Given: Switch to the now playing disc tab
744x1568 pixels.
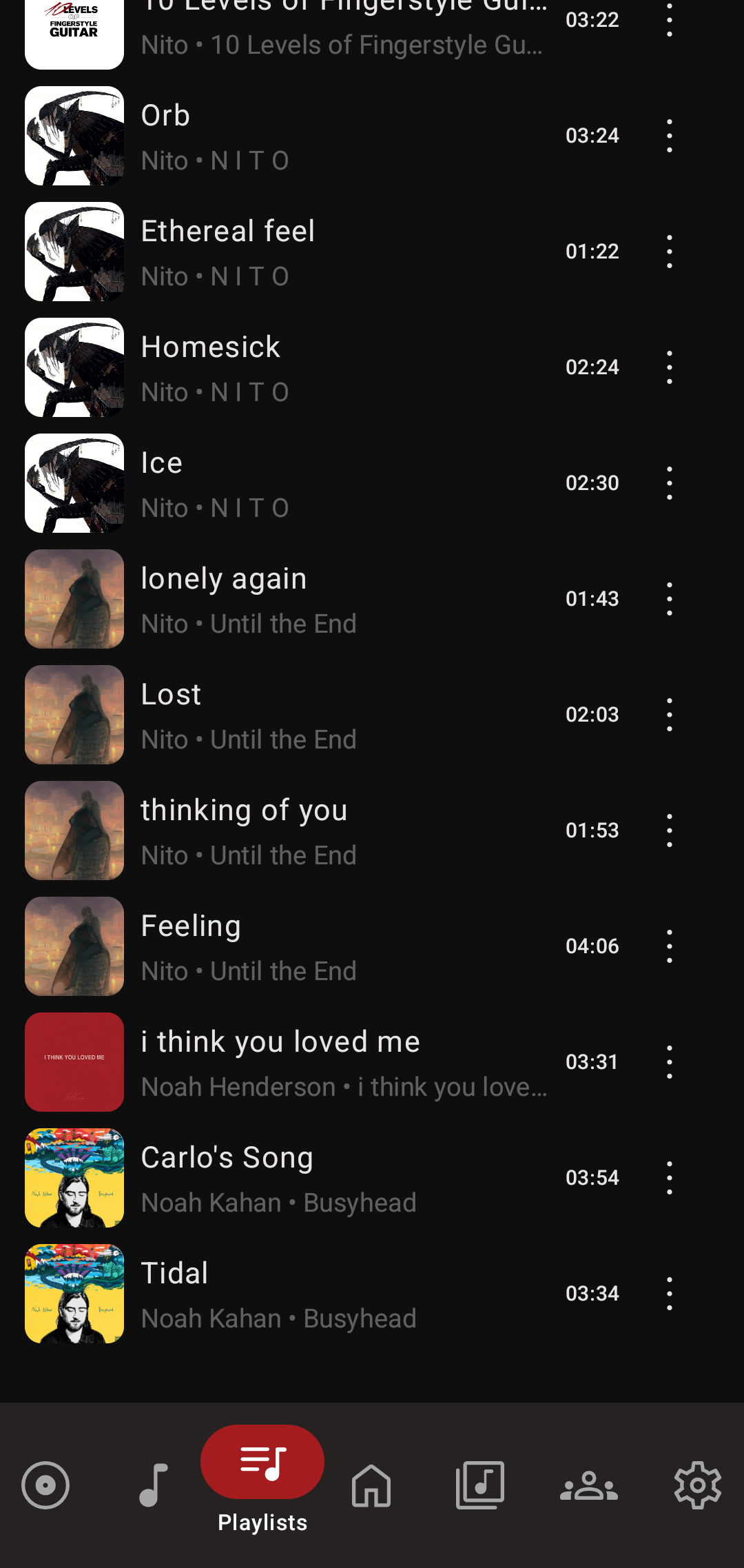Looking at the screenshot, I should (45, 1485).
